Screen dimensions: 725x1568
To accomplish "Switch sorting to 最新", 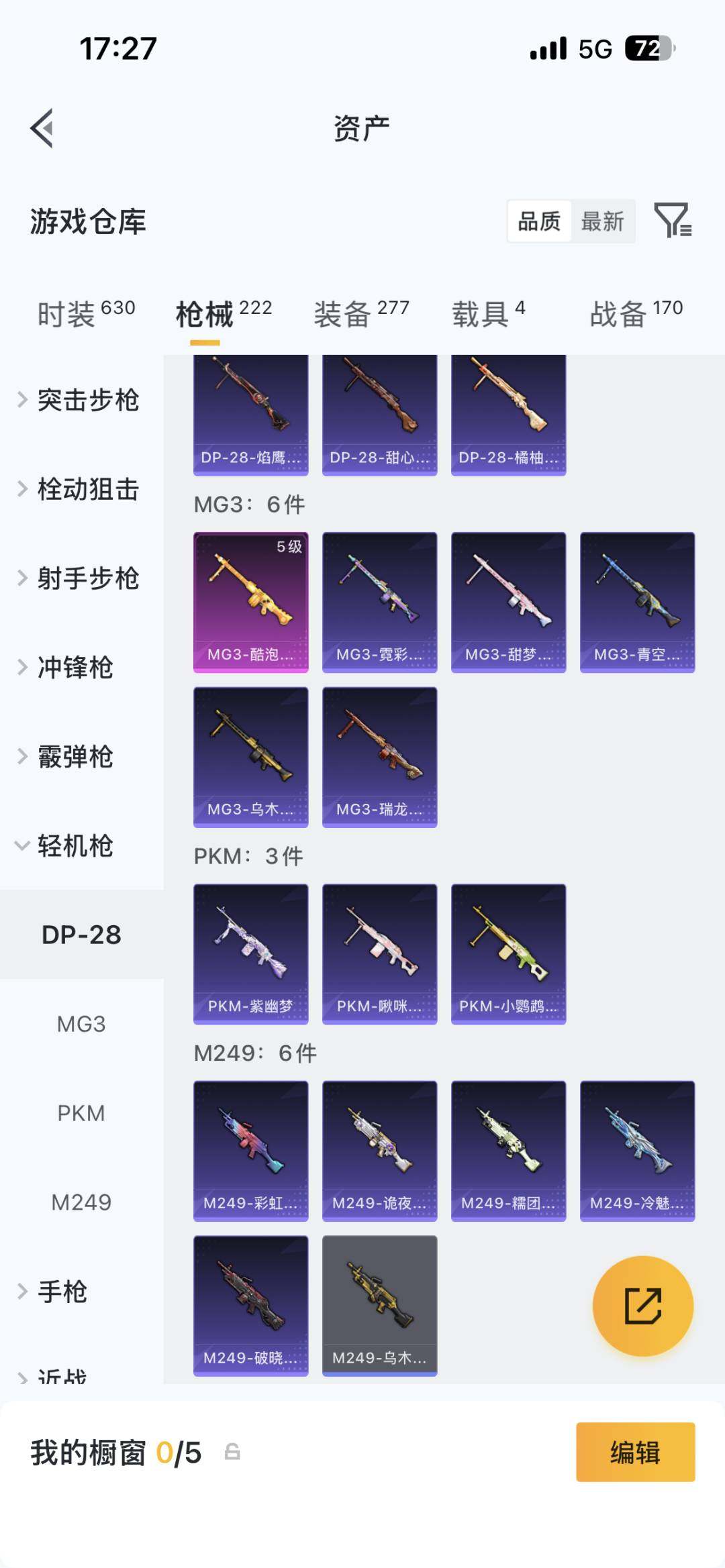I will pos(603,221).
